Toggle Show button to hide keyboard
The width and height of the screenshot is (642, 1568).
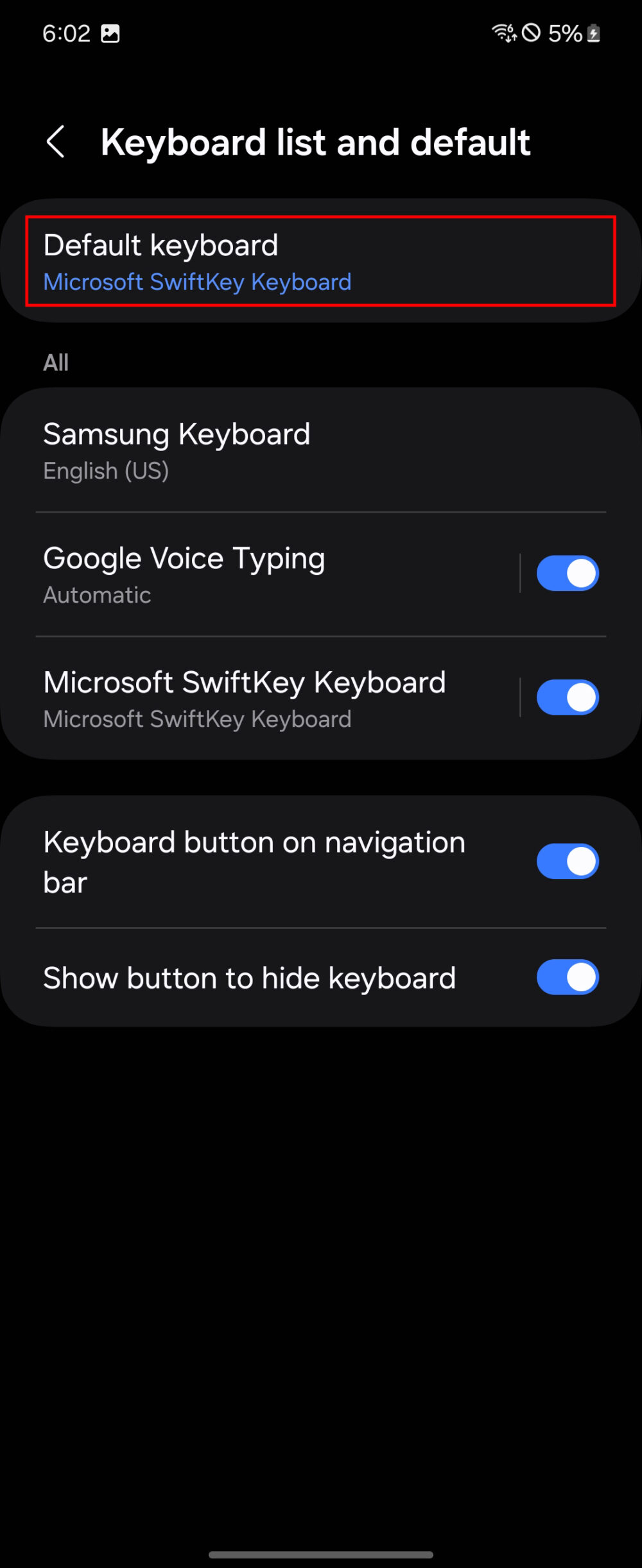click(x=568, y=977)
